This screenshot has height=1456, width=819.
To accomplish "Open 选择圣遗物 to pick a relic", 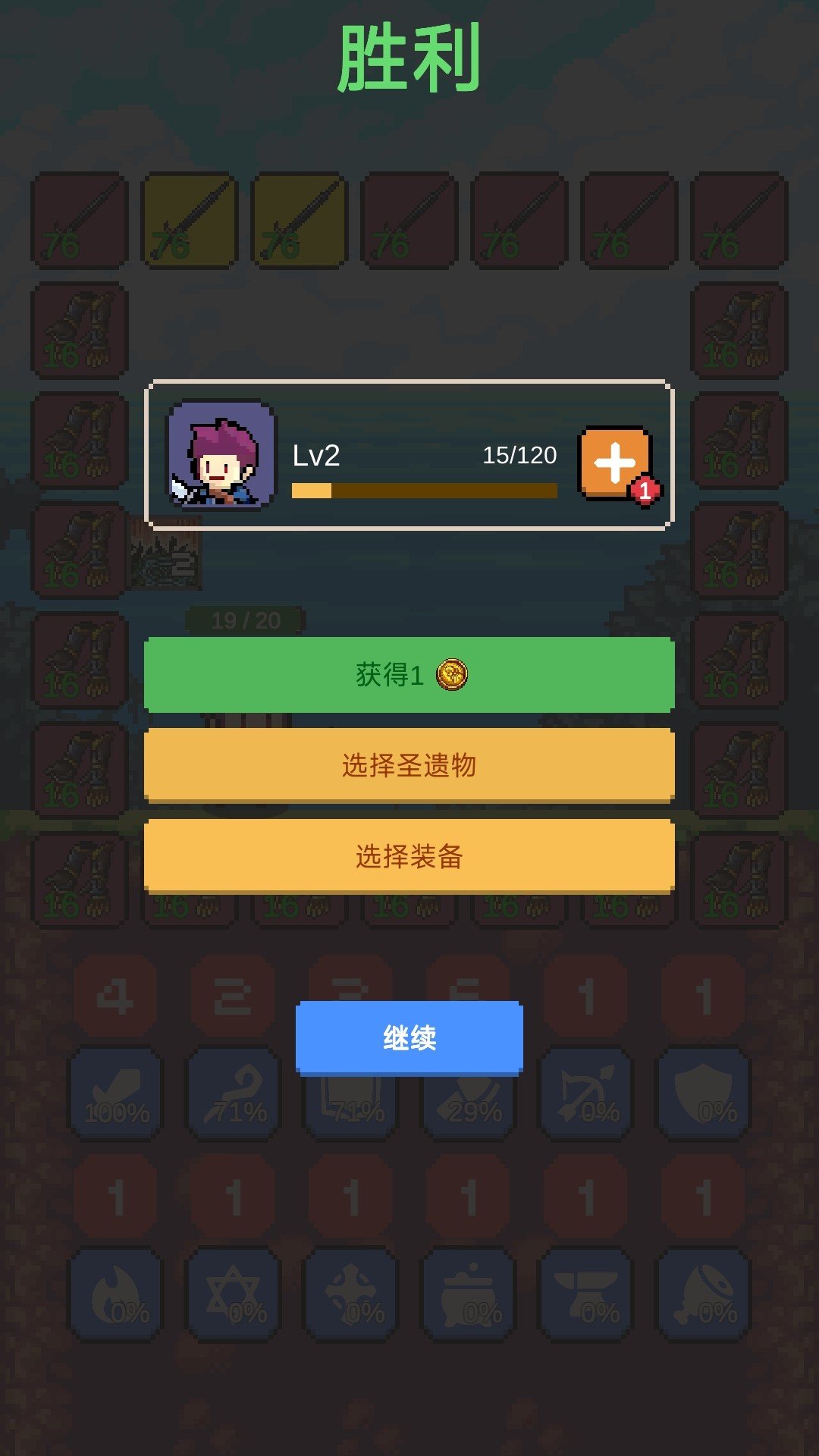I will click(409, 767).
